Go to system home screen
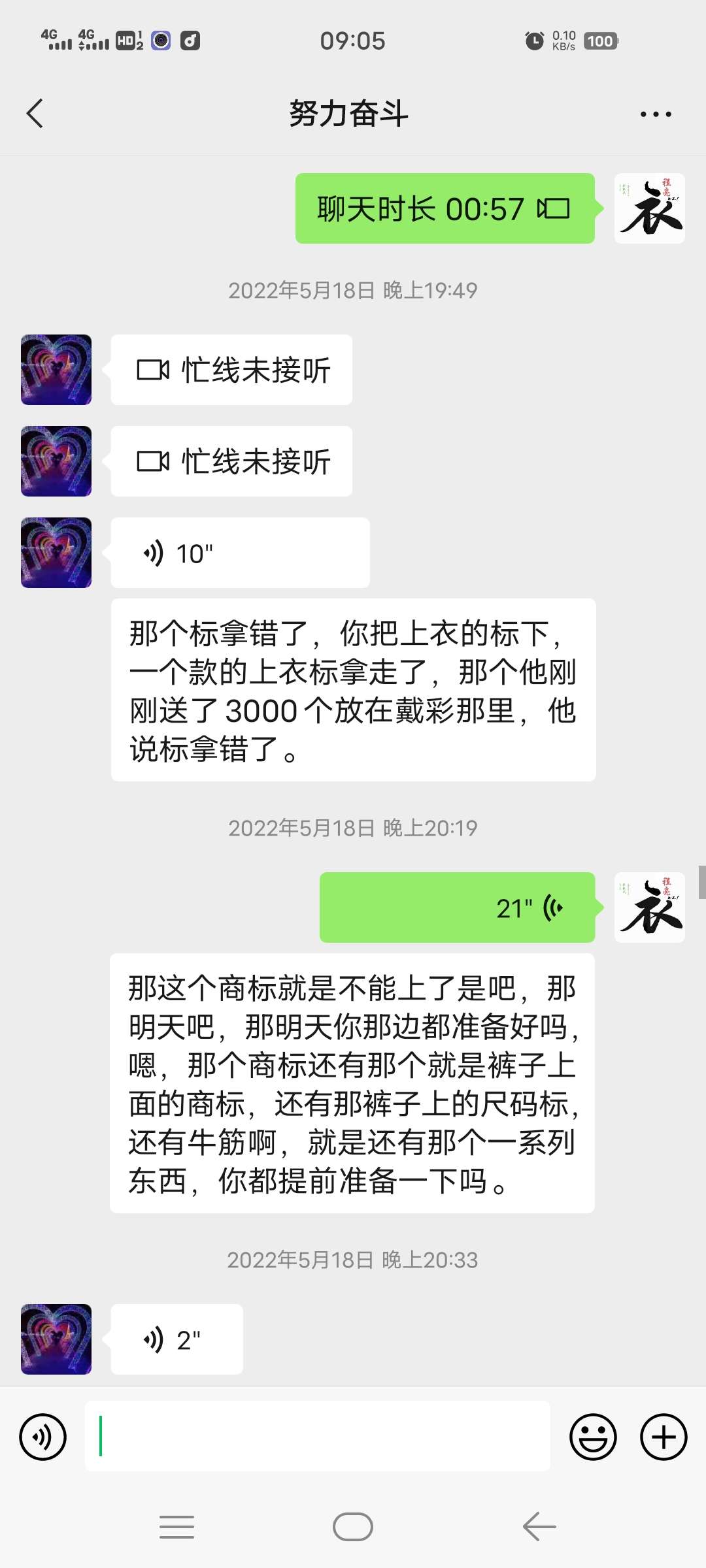 point(353,1527)
